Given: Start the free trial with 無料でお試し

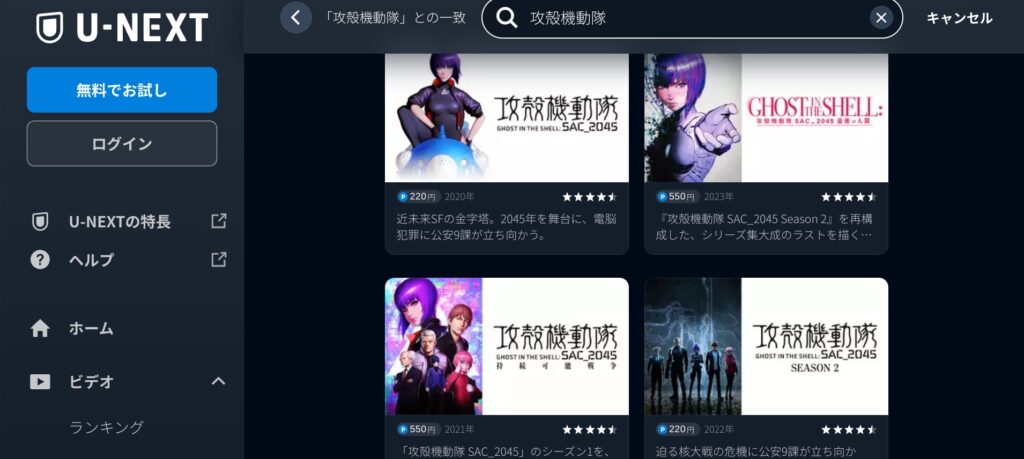Looking at the screenshot, I should pyautogui.click(x=122, y=90).
